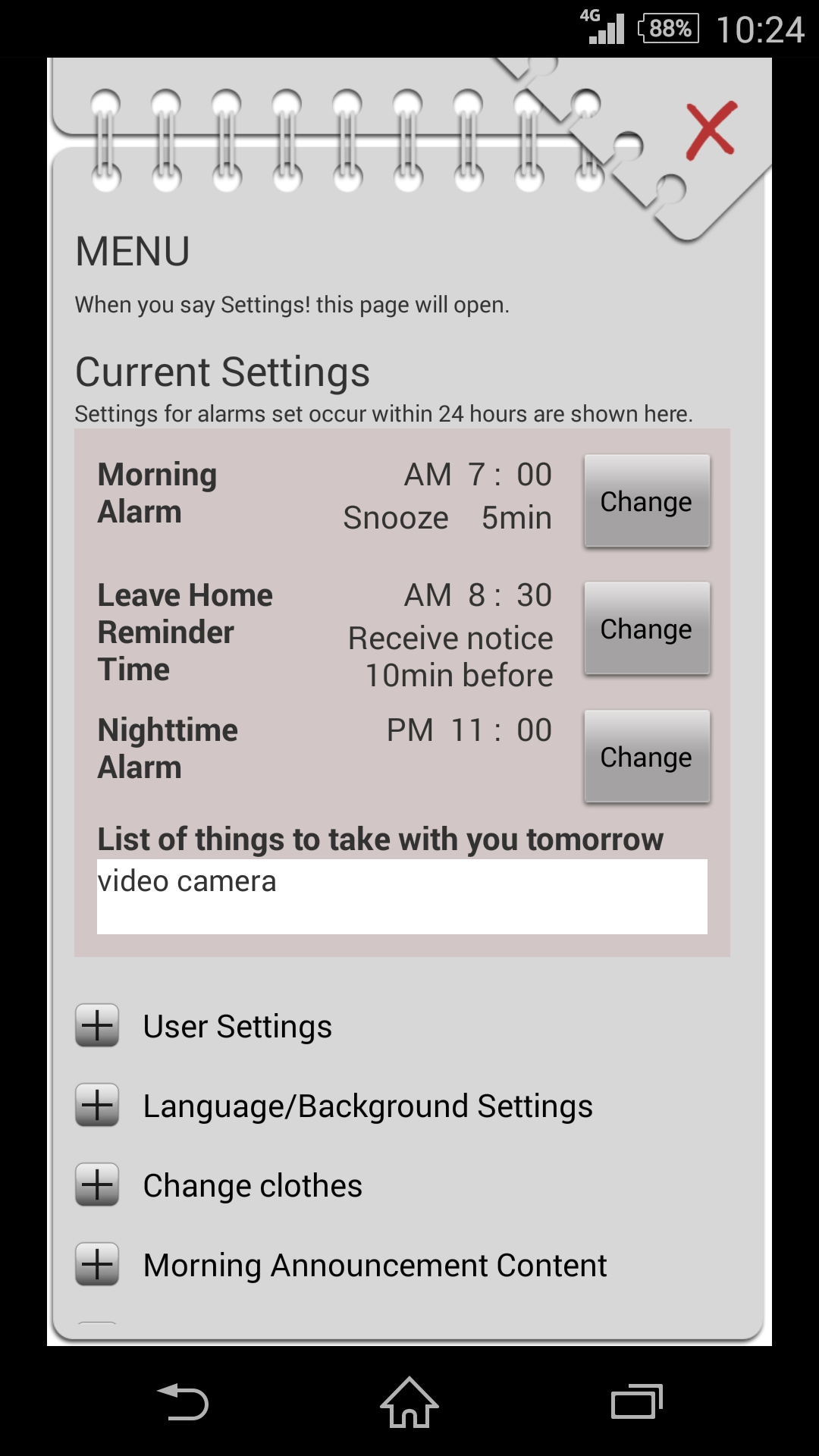Viewport: 819px width, 1456px height.
Task: Change the Morning Alarm time
Action: coord(647,501)
